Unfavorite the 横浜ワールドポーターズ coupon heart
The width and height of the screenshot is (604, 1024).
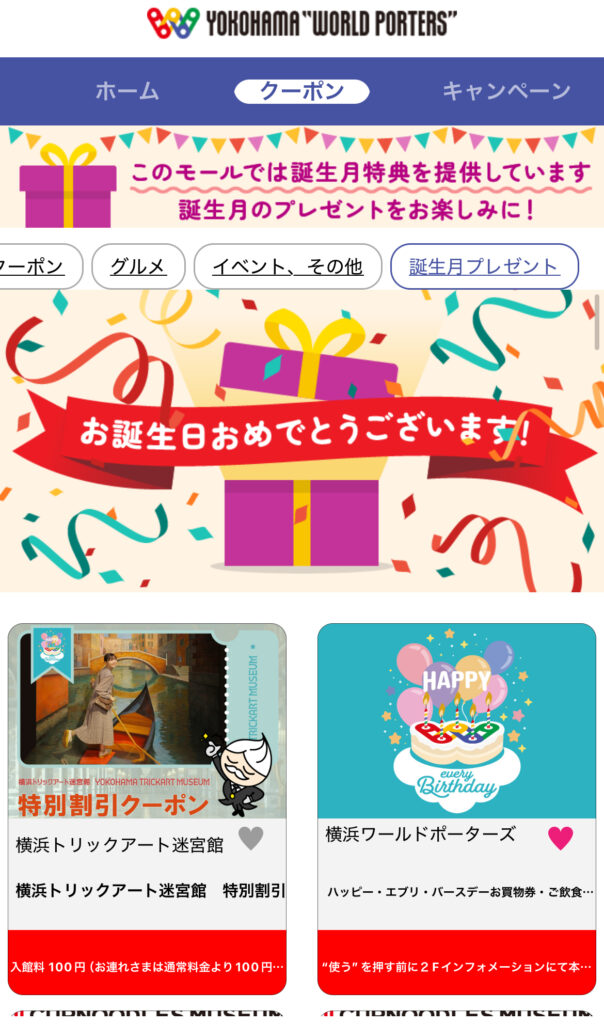pyautogui.click(x=561, y=838)
